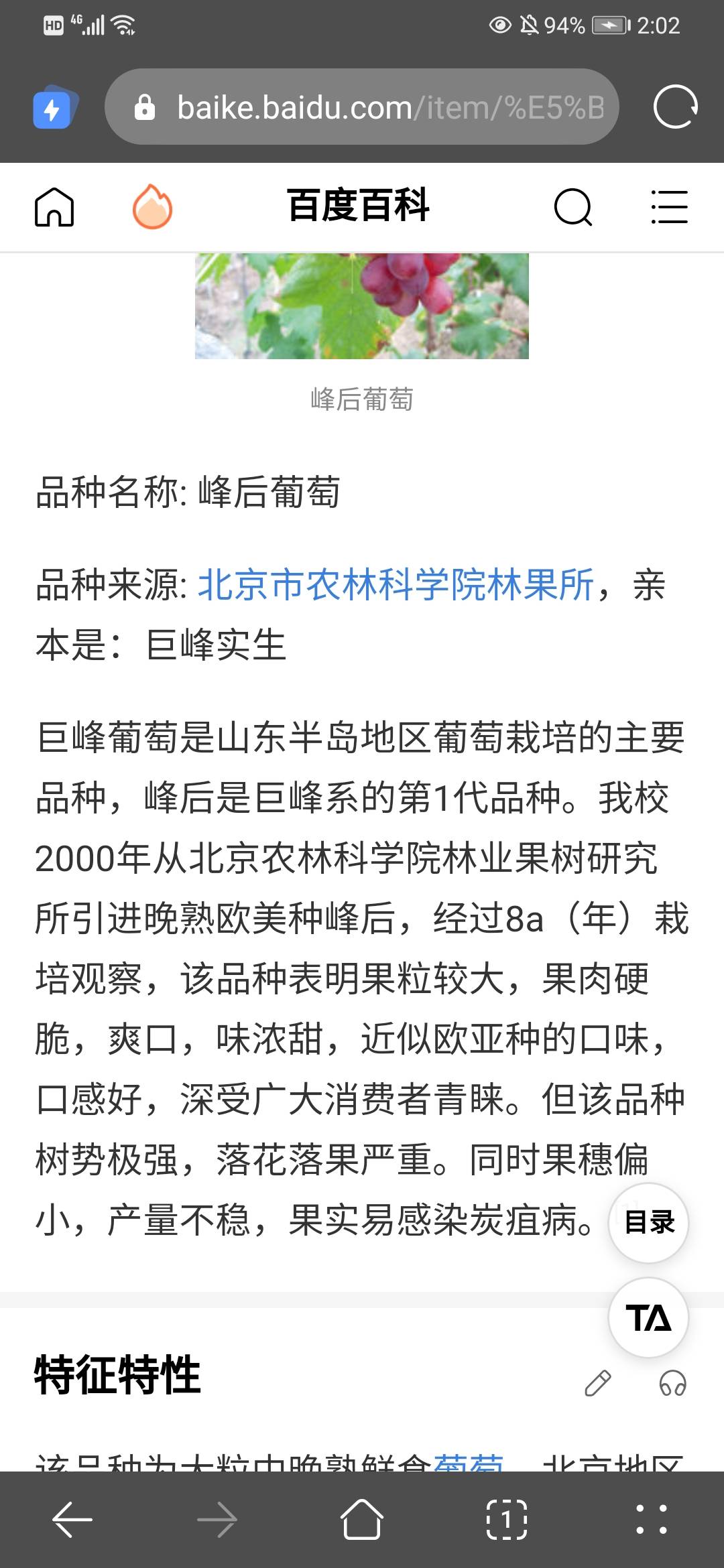Follow the 北京市农林科学院林果所 link
Viewport: 724px width, 1568px height.
coord(396,584)
